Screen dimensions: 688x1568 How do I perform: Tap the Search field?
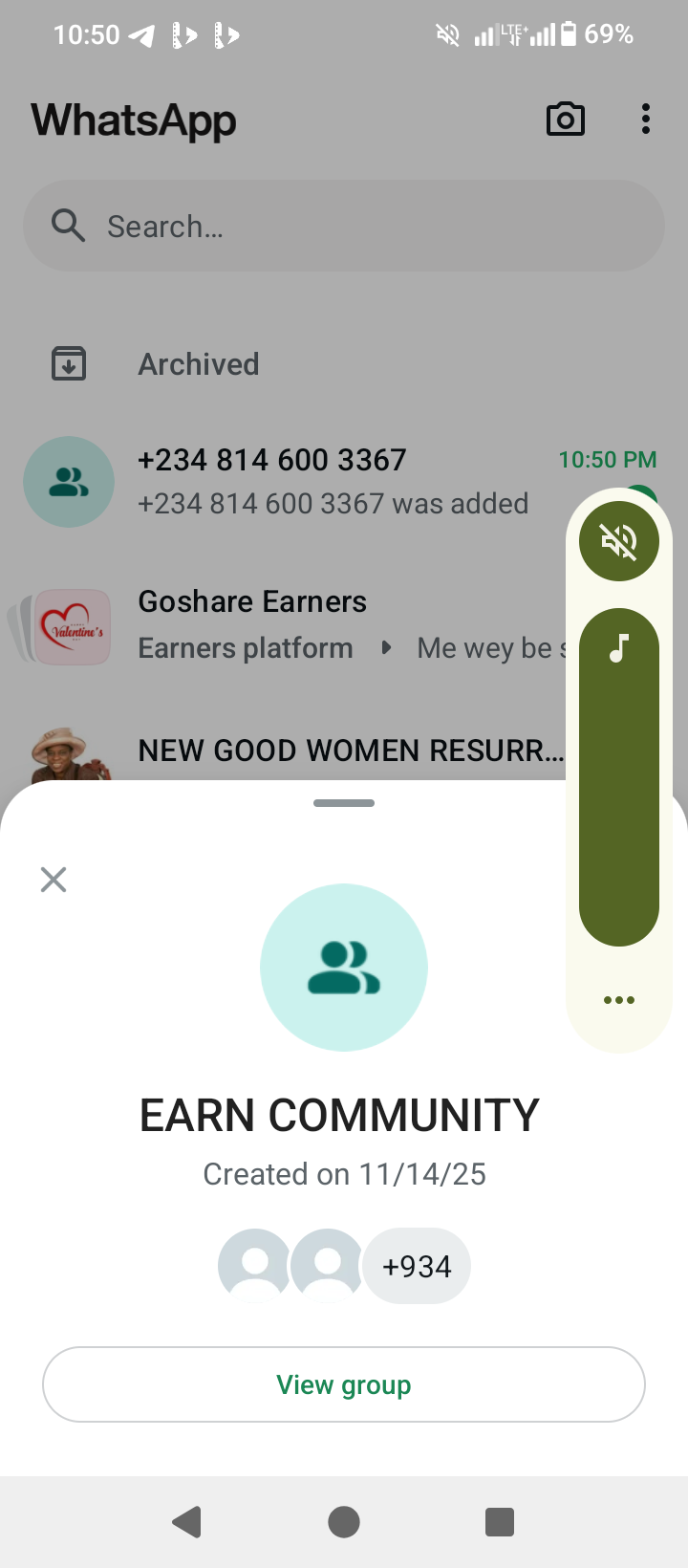[344, 227]
